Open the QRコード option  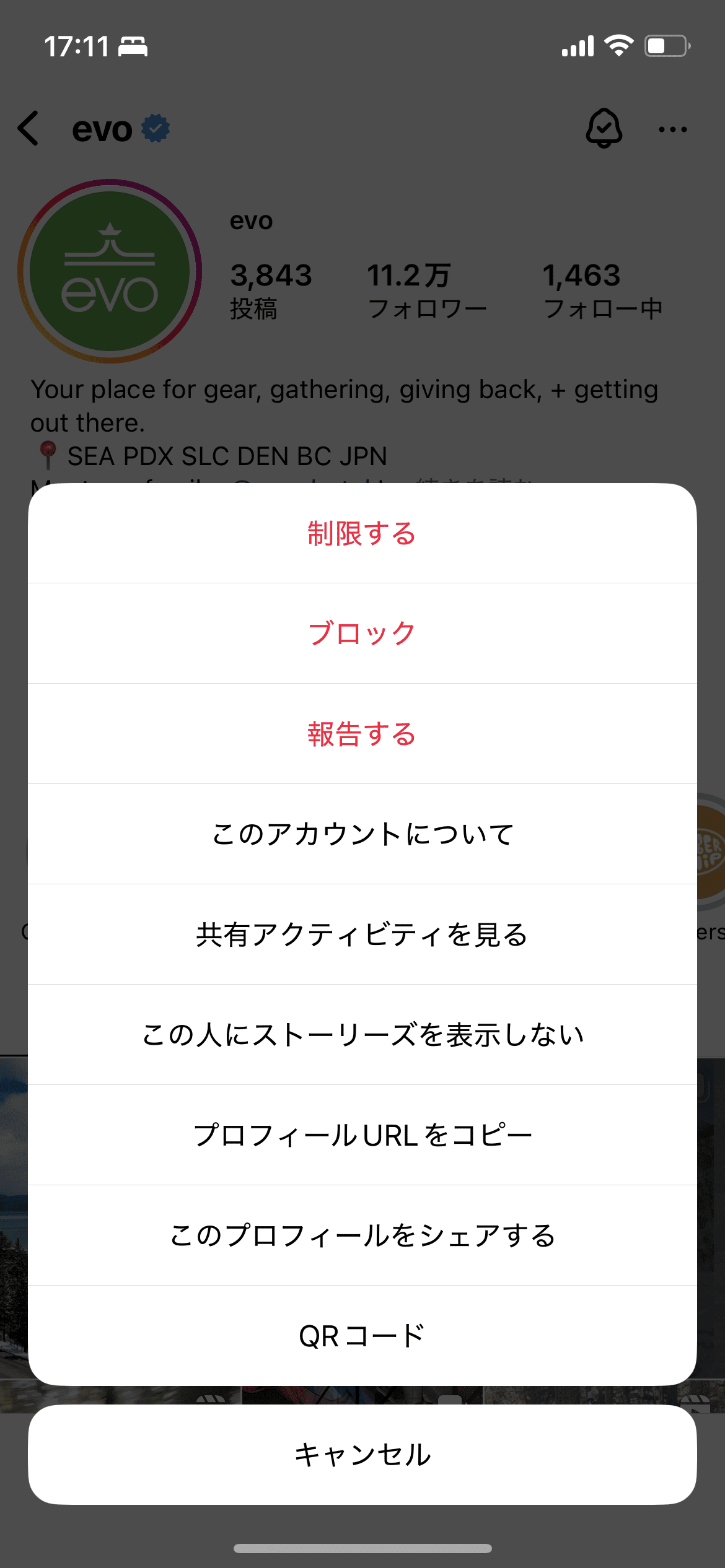[x=362, y=1336]
